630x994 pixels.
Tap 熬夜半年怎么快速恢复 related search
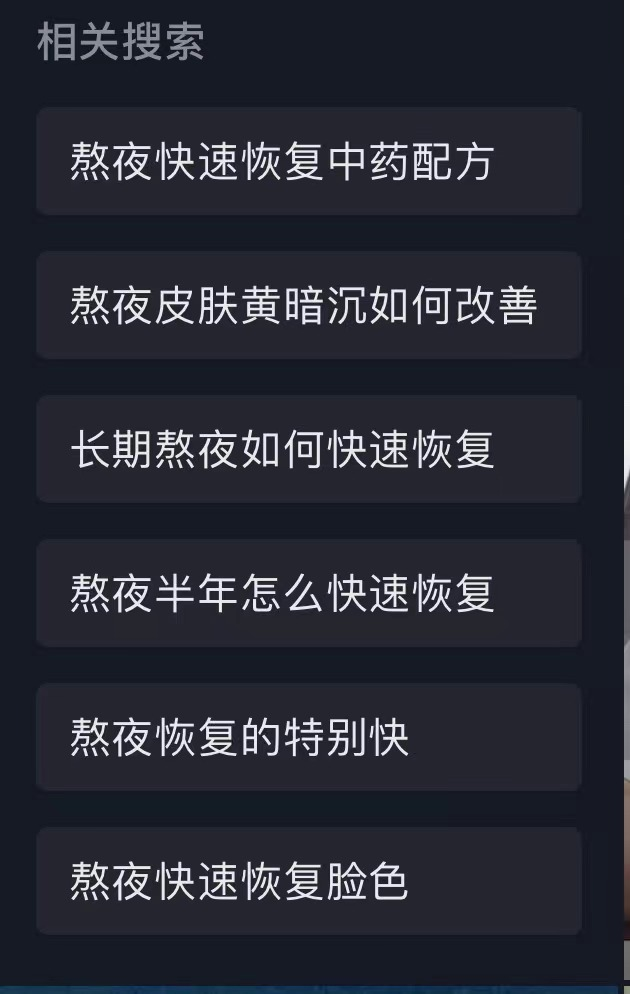point(308,594)
